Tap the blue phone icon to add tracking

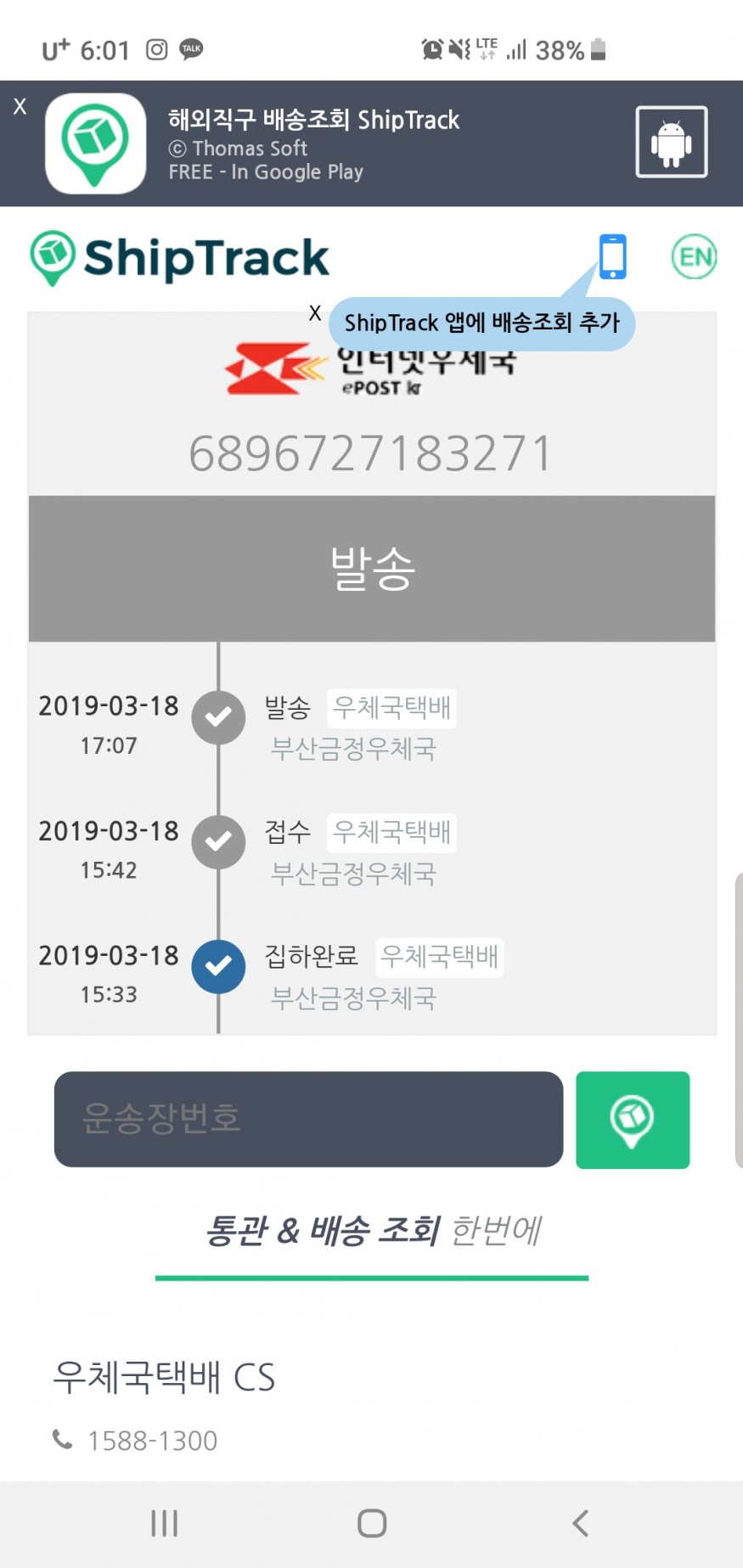pyautogui.click(x=612, y=256)
